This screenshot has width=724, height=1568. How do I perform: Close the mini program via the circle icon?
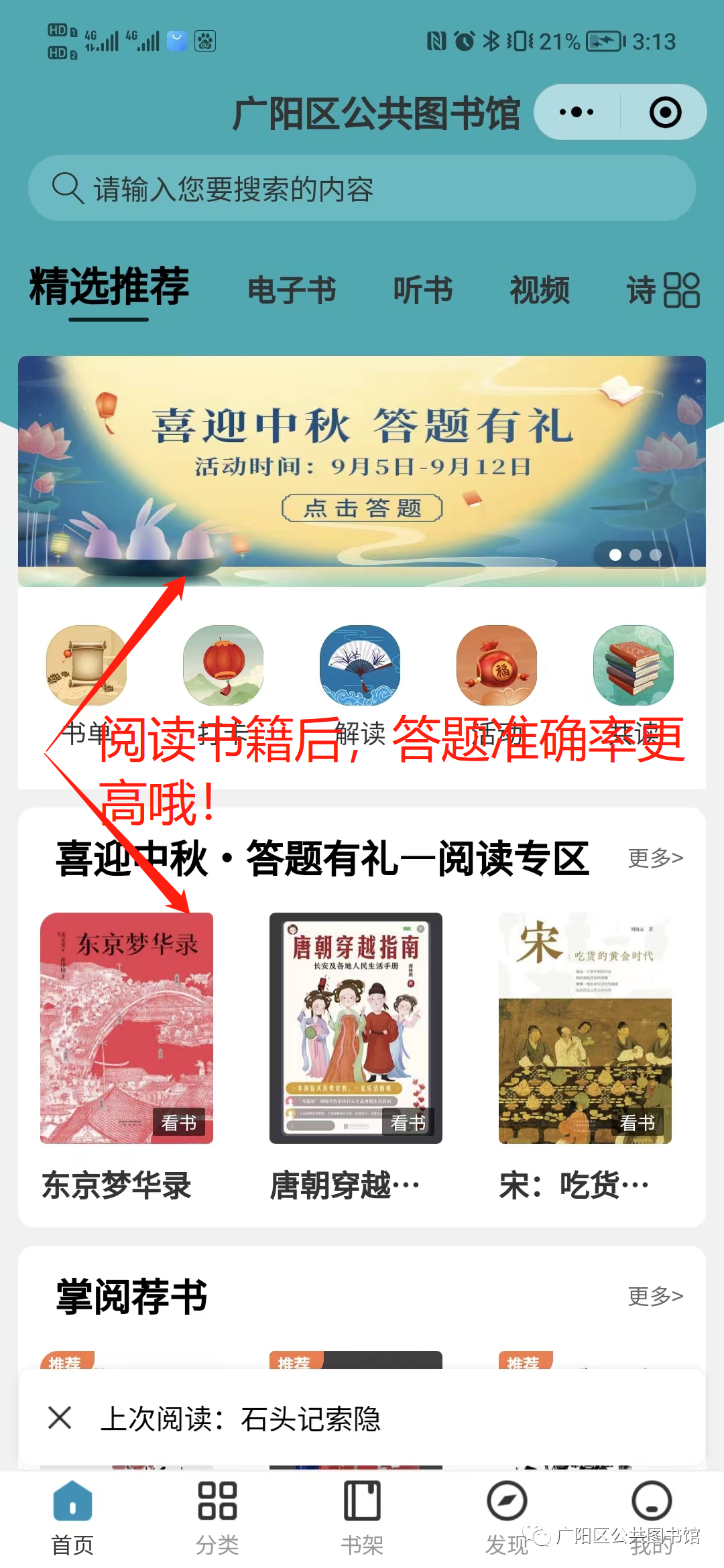pyautogui.click(x=665, y=112)
